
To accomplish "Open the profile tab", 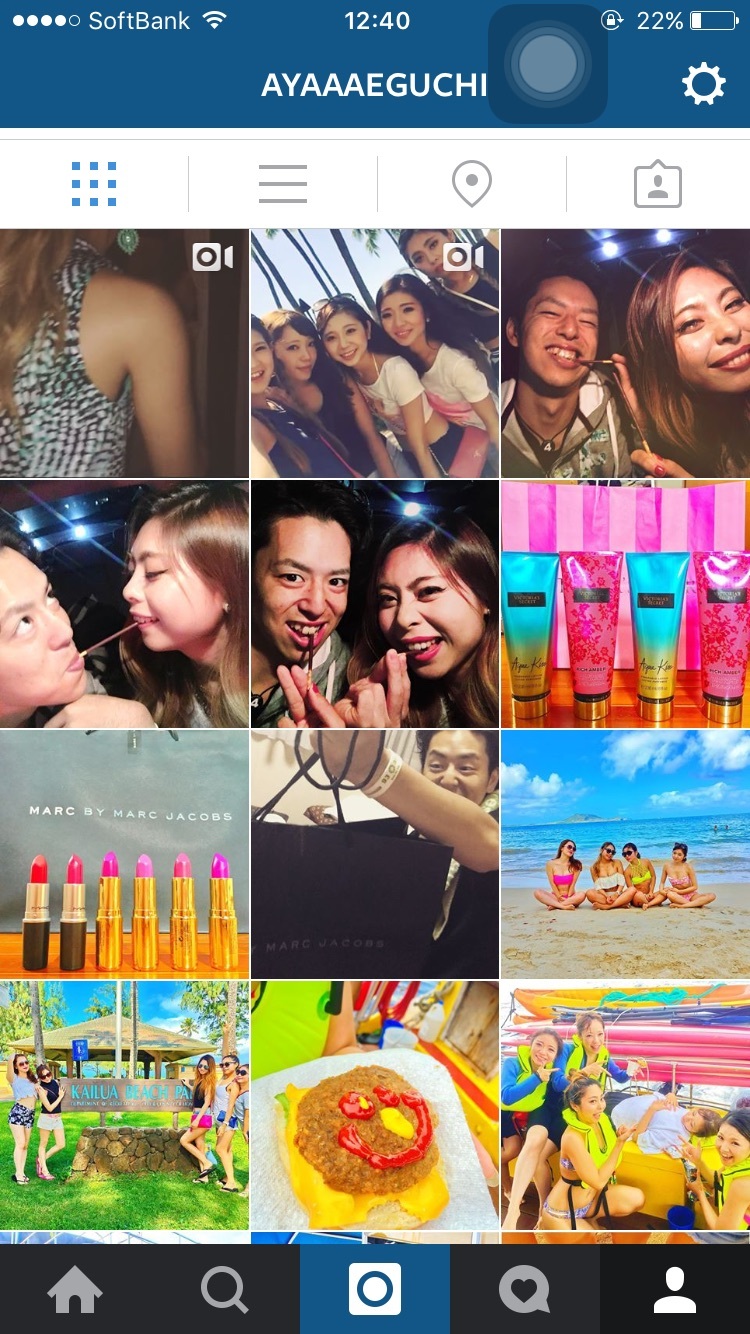I will [x=675, y=1289].
